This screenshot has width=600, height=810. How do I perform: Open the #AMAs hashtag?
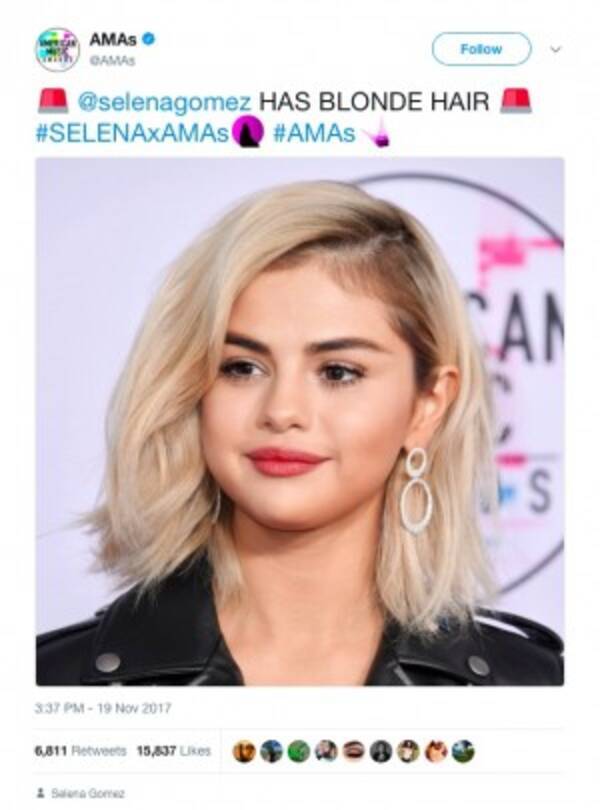[313, 133]
